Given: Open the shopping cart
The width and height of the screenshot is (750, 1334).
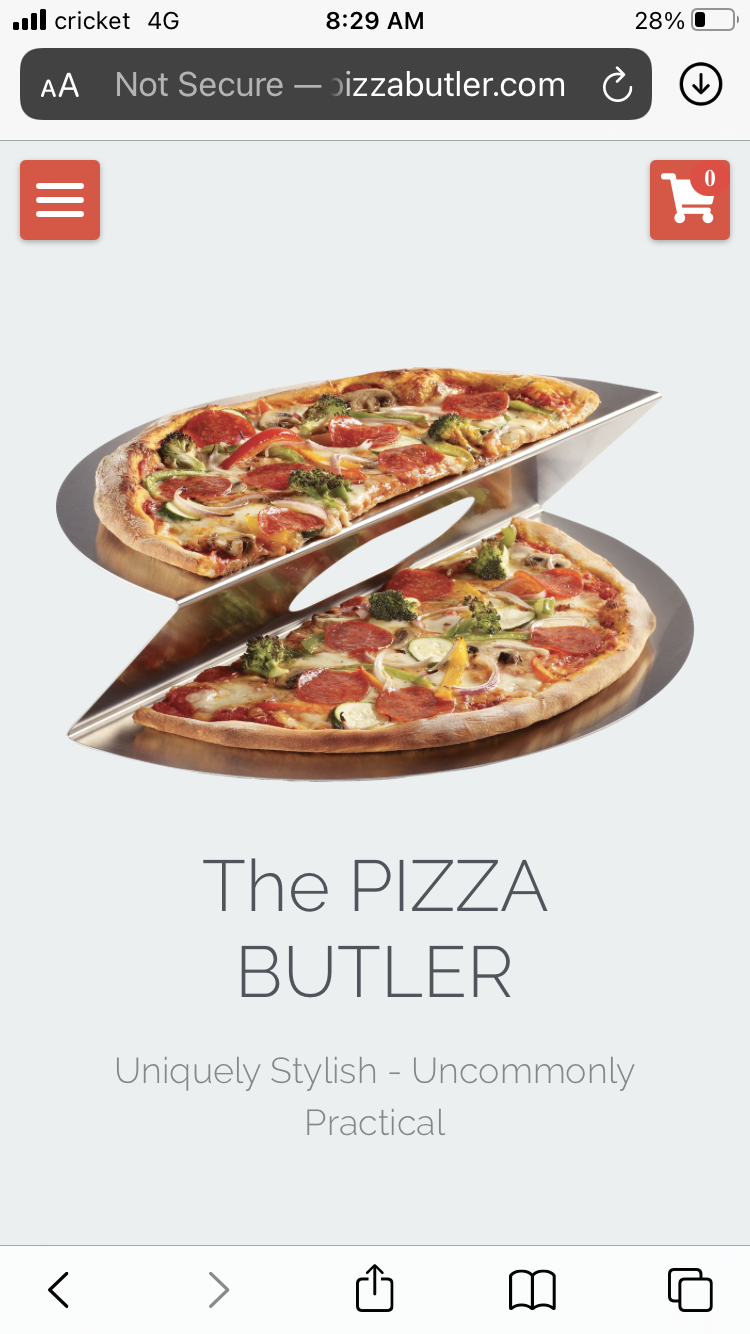Looking at the screenshot, I should [x=690, y=200].
